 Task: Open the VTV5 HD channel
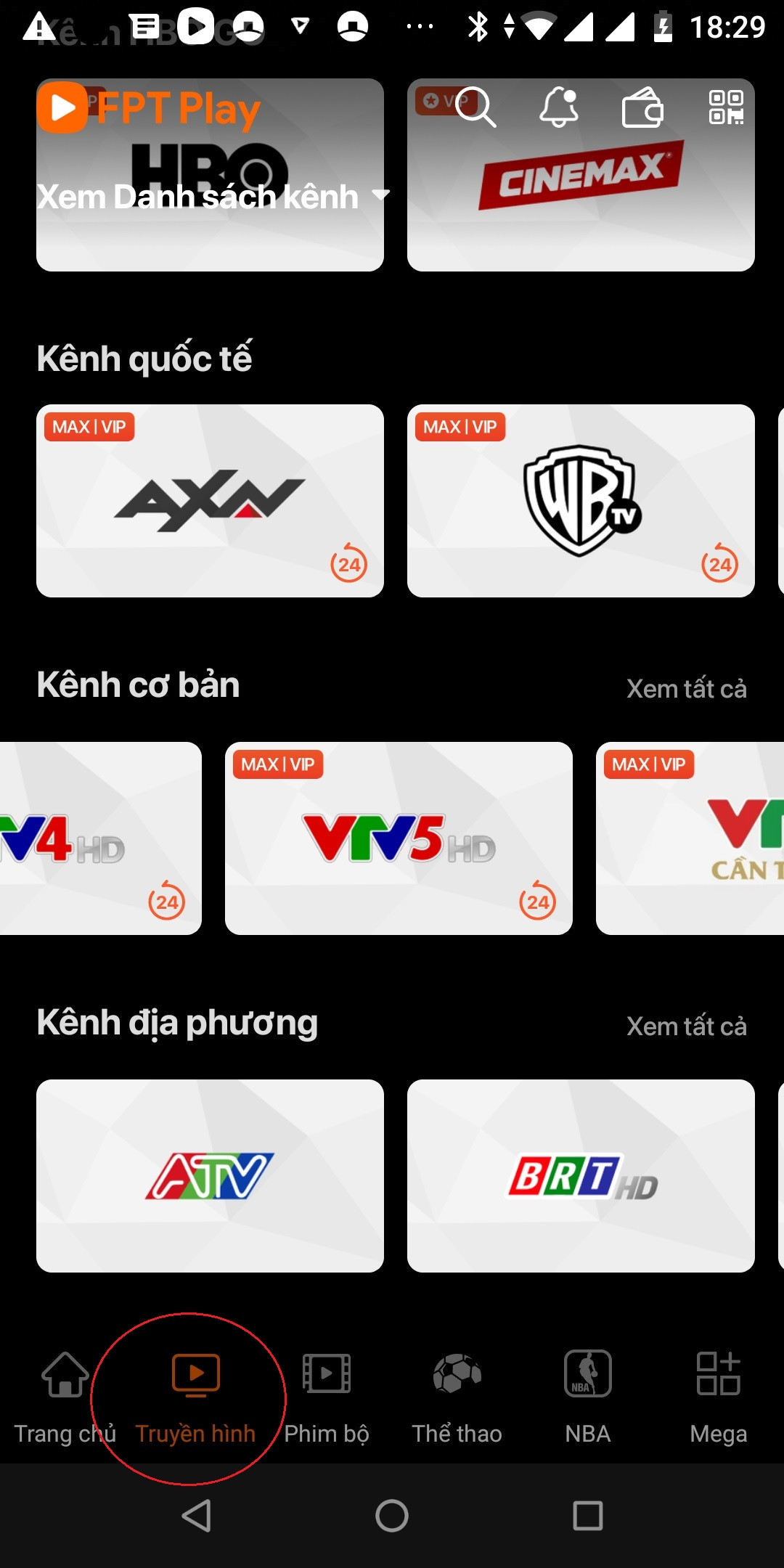tap(399, 838)
